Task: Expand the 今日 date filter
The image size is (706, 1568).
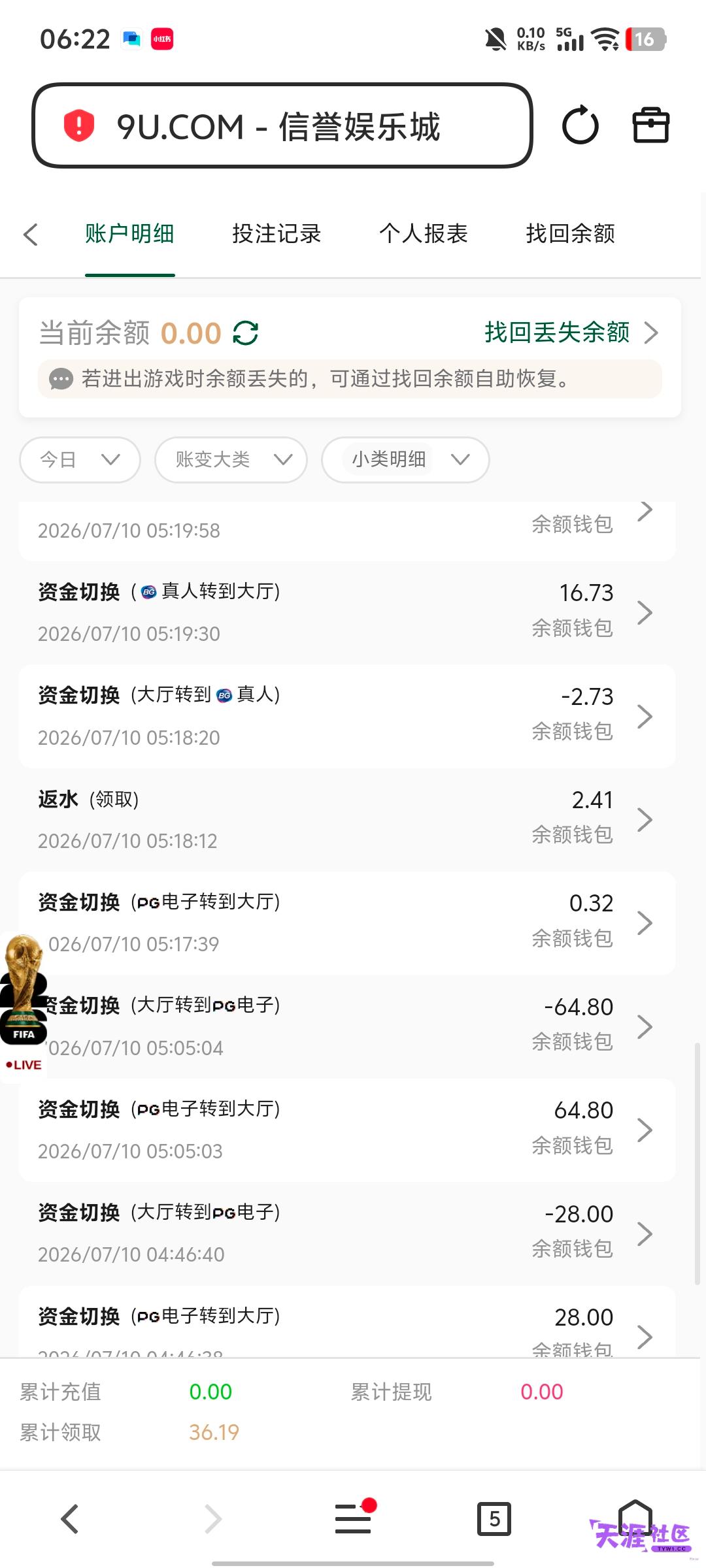Action: [x=80, y=460]
